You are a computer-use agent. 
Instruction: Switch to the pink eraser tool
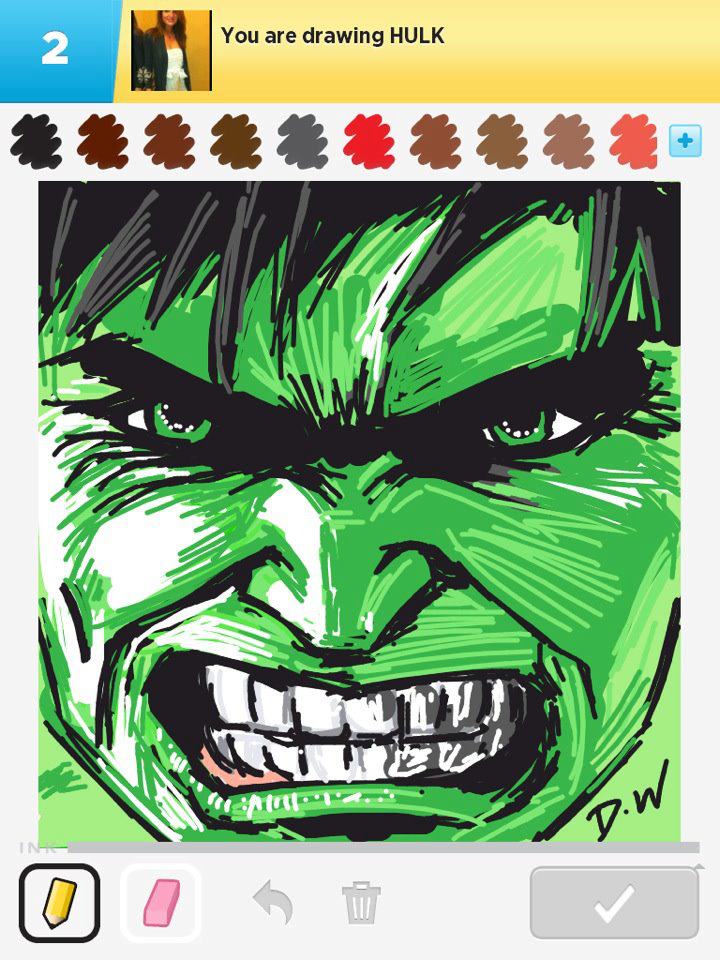tap(161, 903)
